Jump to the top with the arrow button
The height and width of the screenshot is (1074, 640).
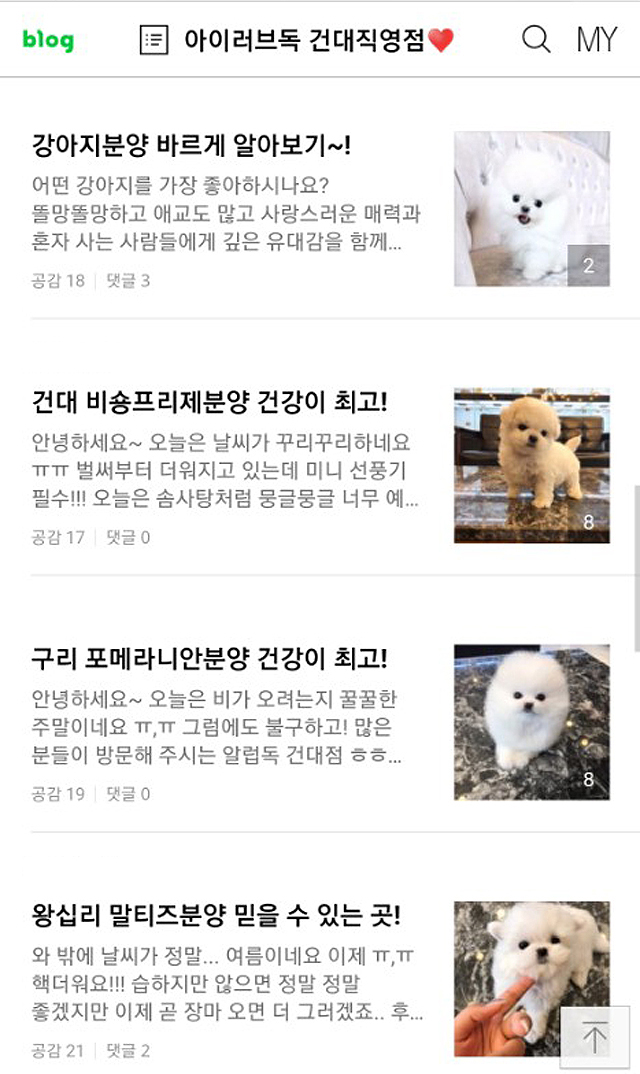coord(595,1038)
